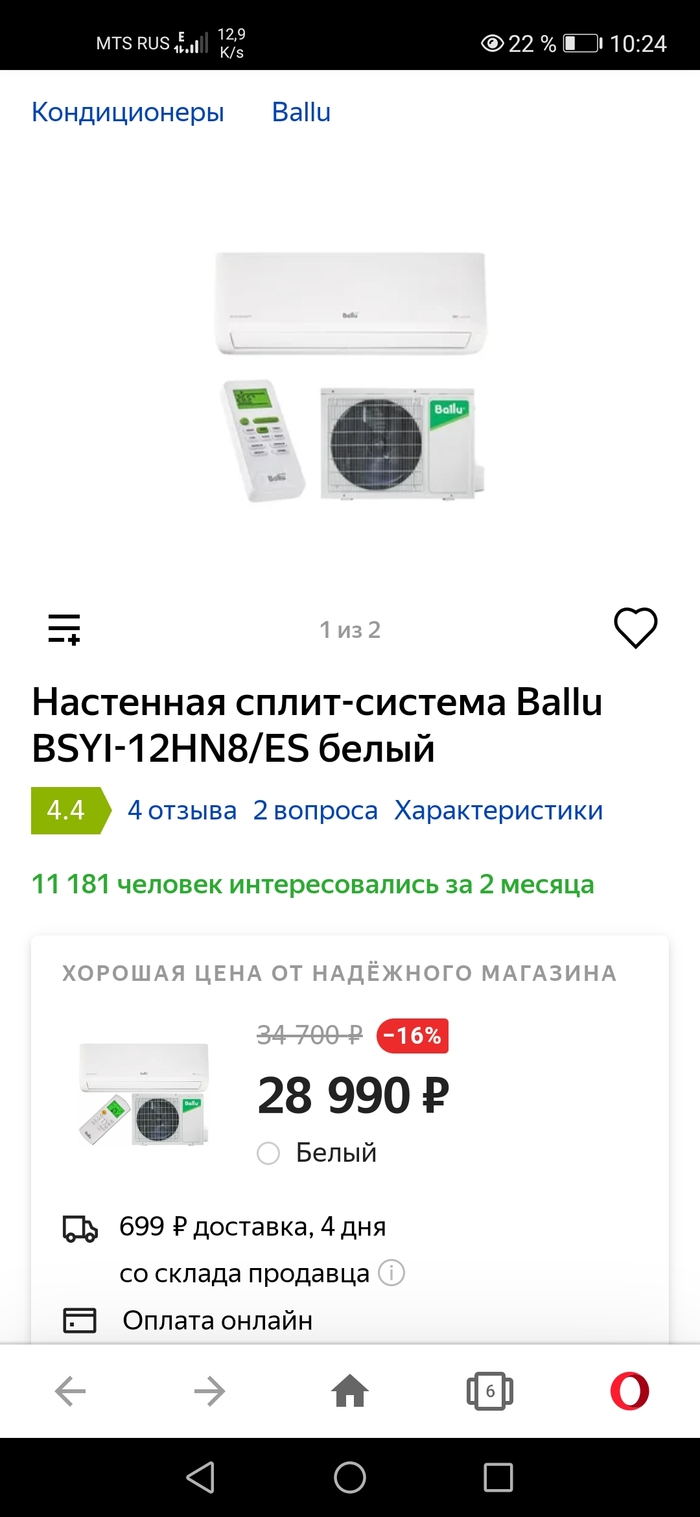Open the Характеристики specifications link
Image resolution: width=700 pixels, height=1517 pixels.
[498, 810]
